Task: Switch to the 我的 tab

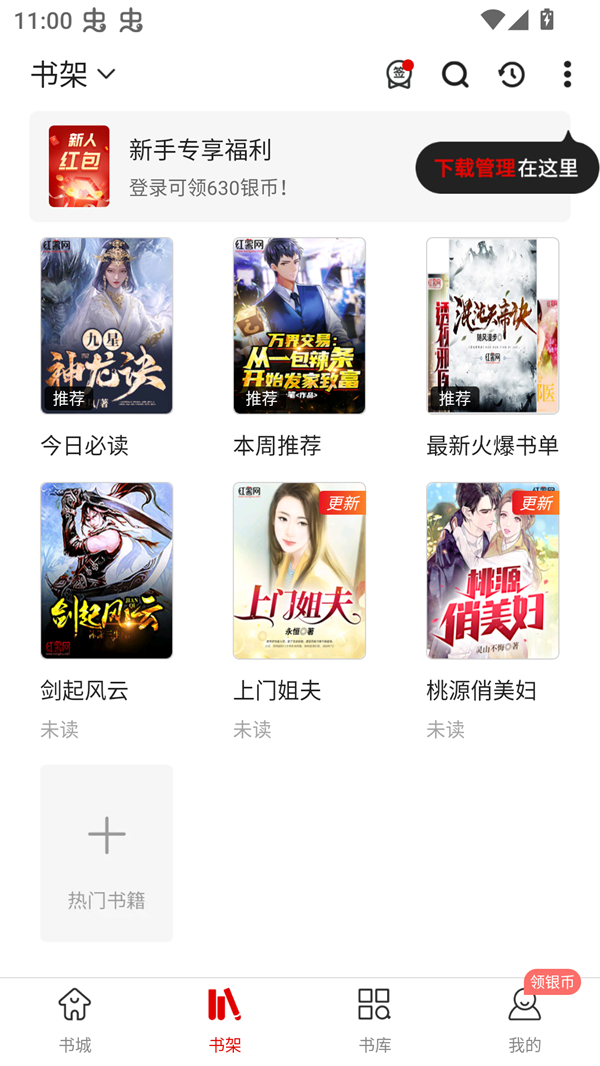Action: coord(525,1020)
